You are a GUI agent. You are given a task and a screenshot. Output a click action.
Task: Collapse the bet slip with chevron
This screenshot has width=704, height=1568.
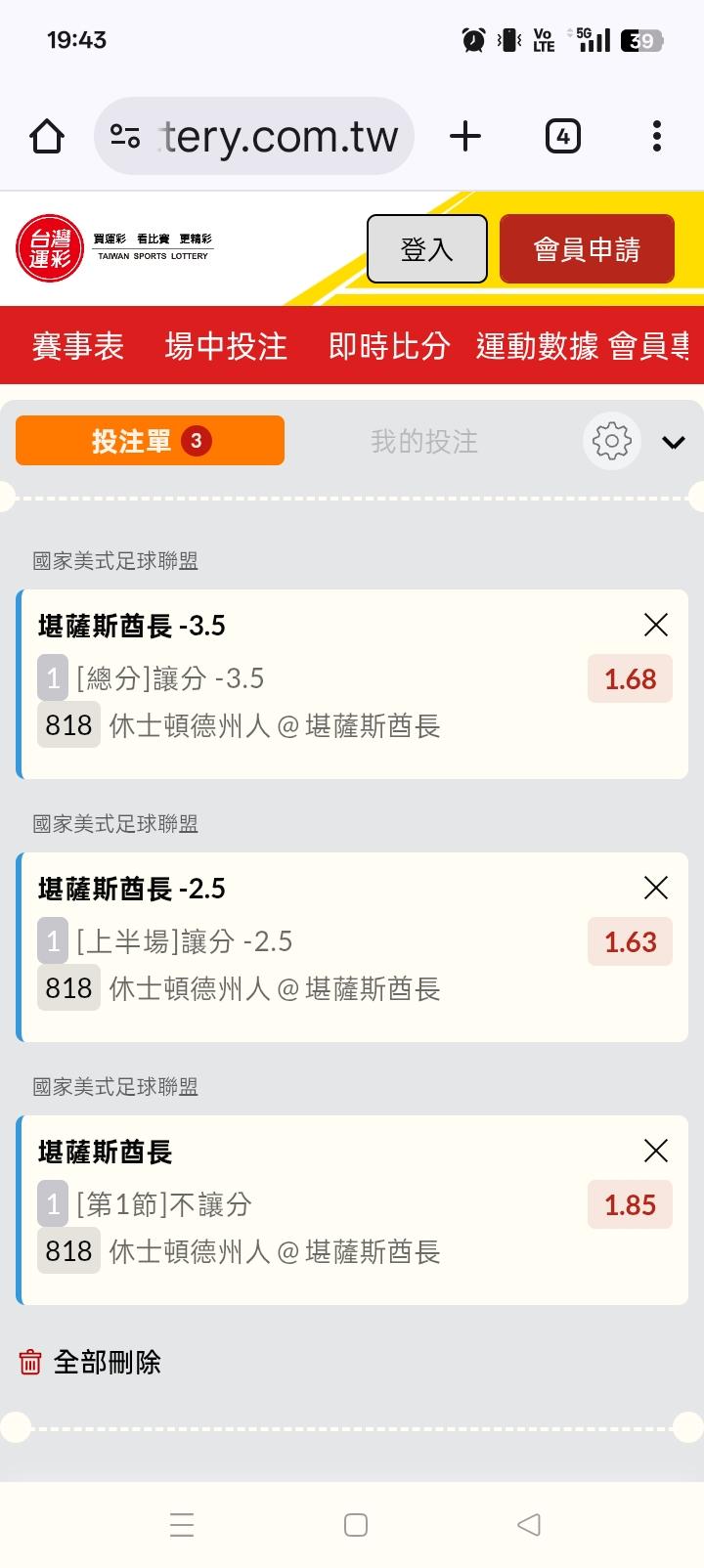tap(673, 442)
